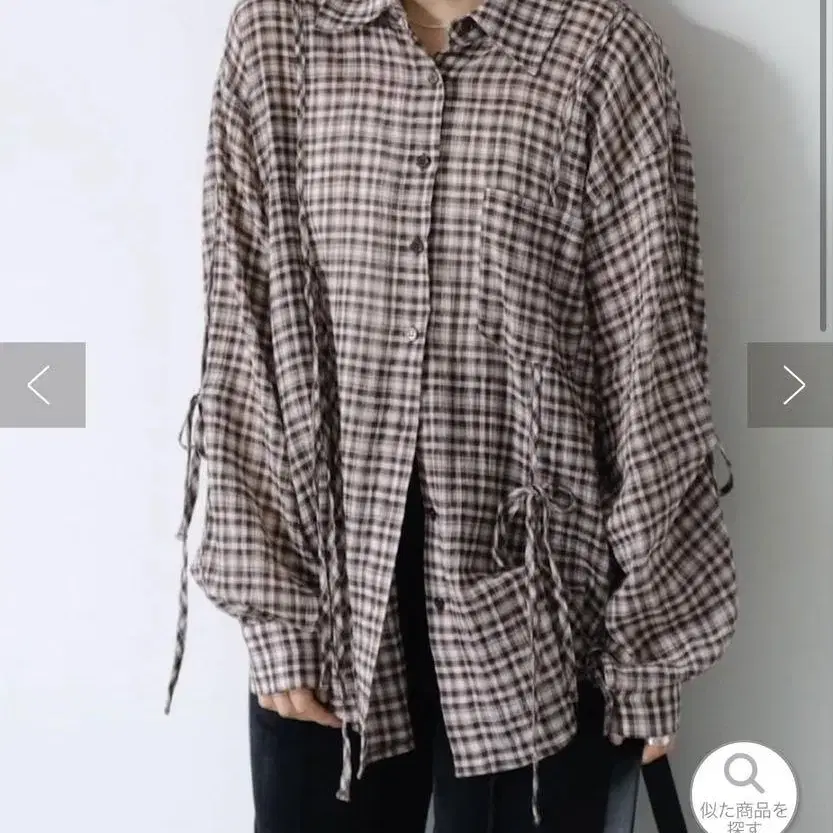833x833 pixels.
Task: Tap the 似た商品を探す similar items button
Action: [744, 788]
